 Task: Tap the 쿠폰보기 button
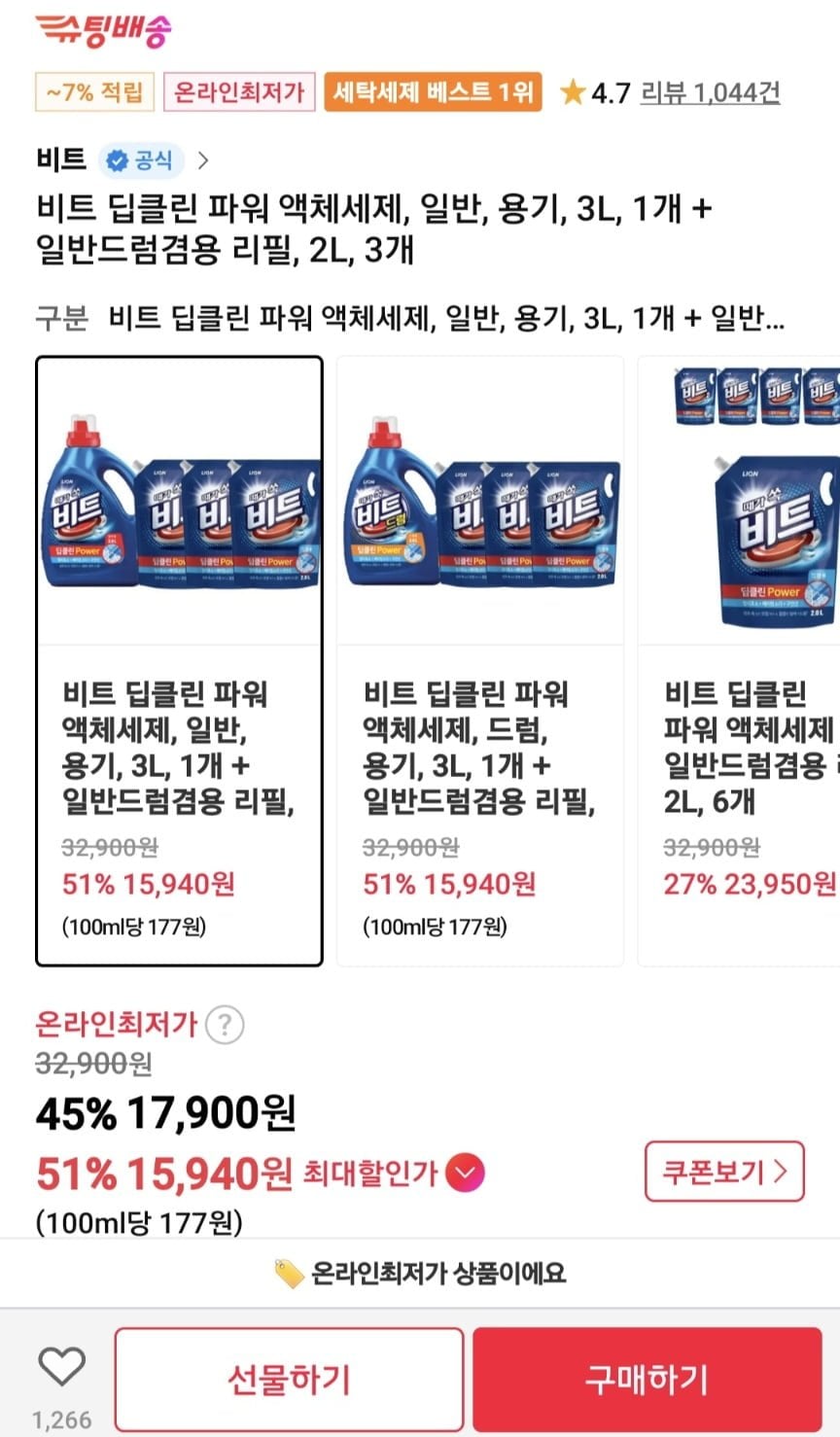coord(724,1172)
